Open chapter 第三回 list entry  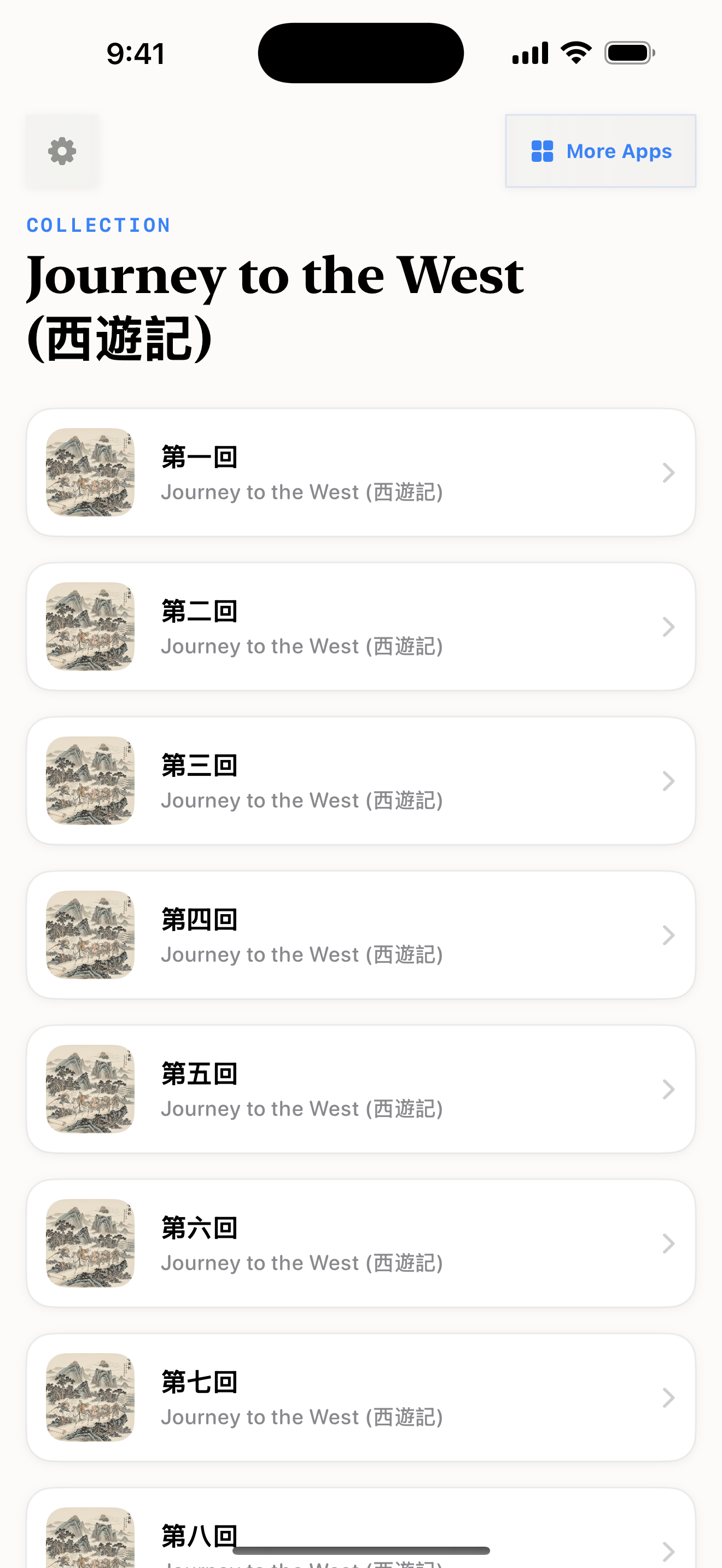361,781
